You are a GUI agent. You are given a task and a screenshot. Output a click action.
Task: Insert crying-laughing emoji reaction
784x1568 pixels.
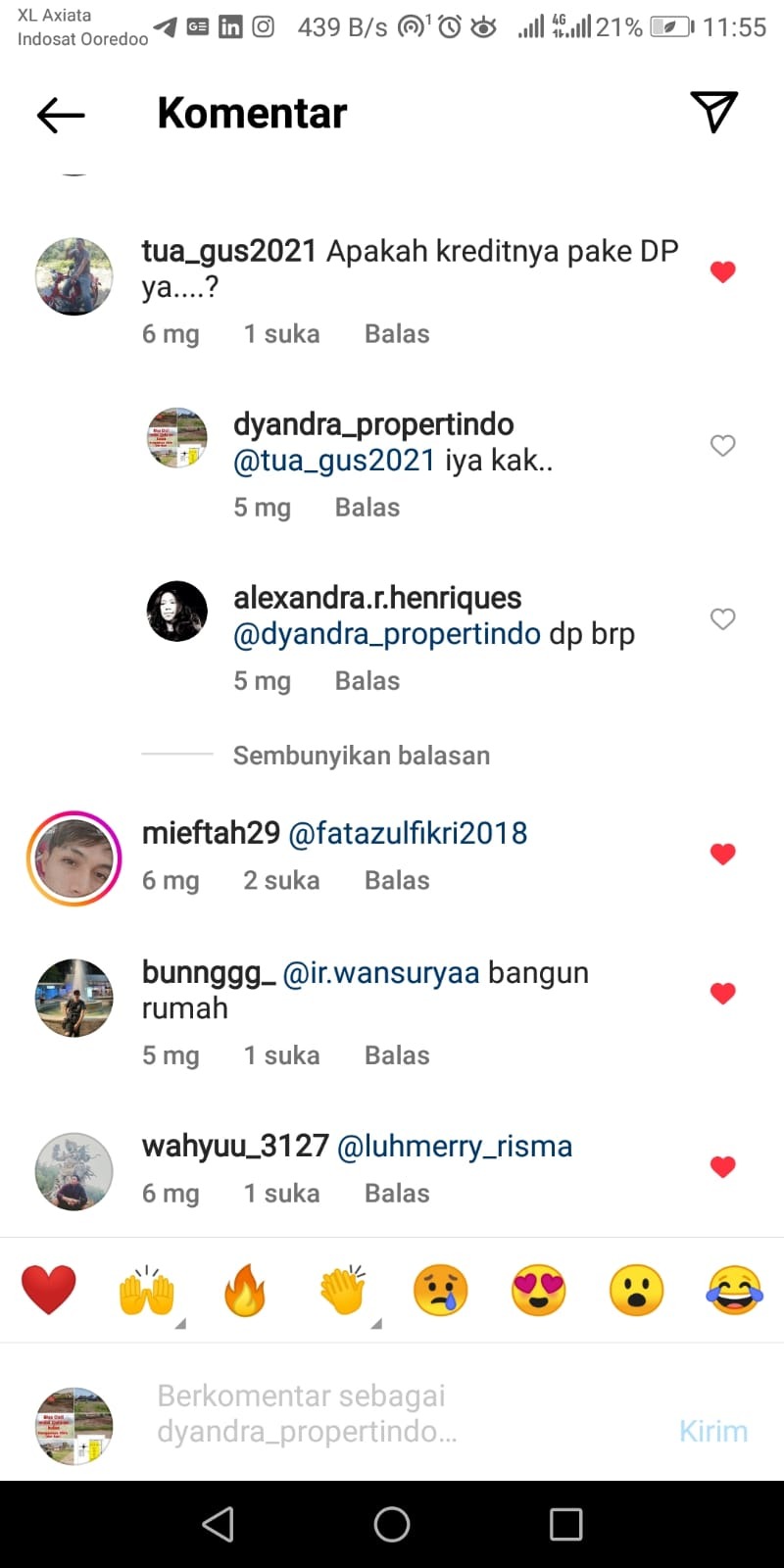[x=734, y=1290]
